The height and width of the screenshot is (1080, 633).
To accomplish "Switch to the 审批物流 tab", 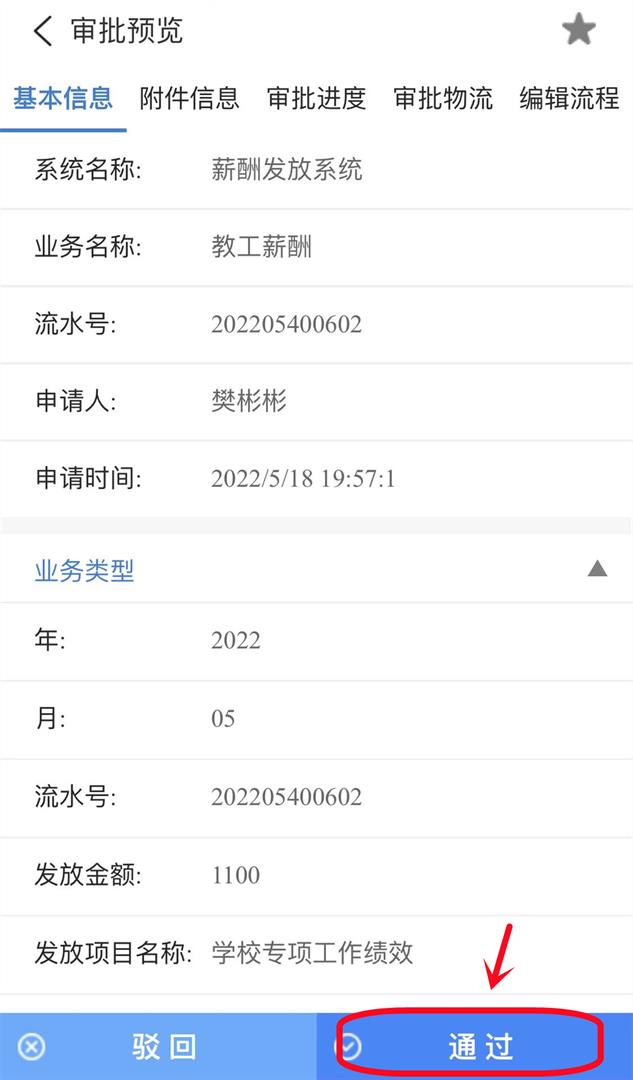I will pos(443,98).
